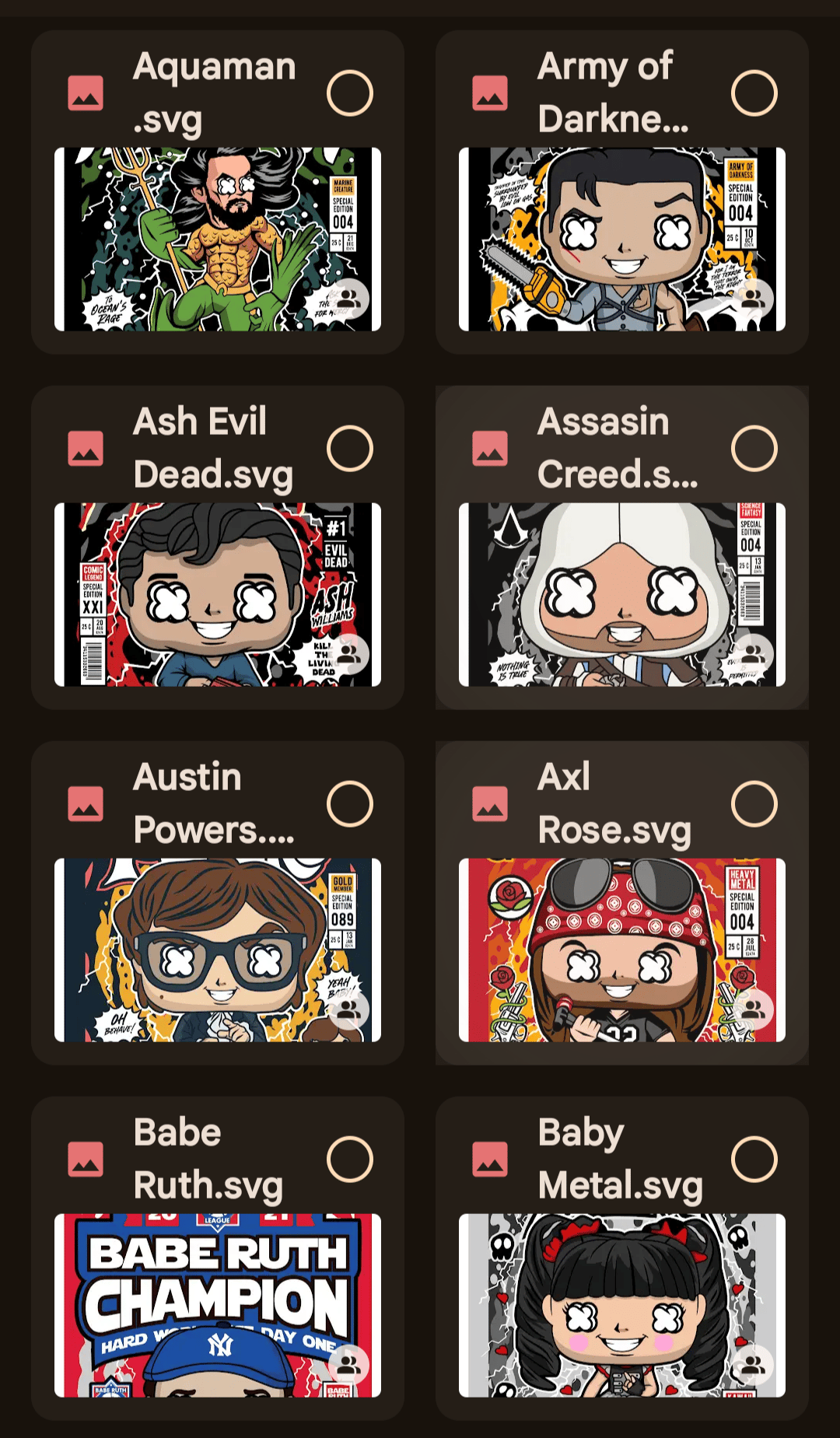Mark the Army of Darkness file as selected

pyautogui.click(x=754, y=93)
